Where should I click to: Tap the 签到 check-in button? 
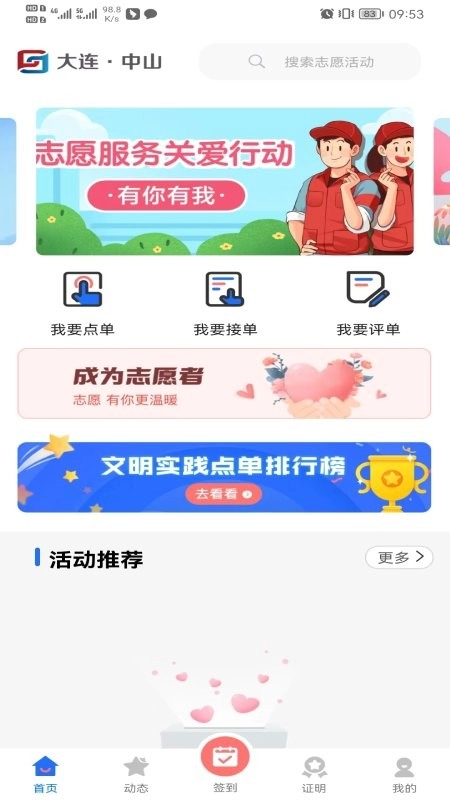225,765
